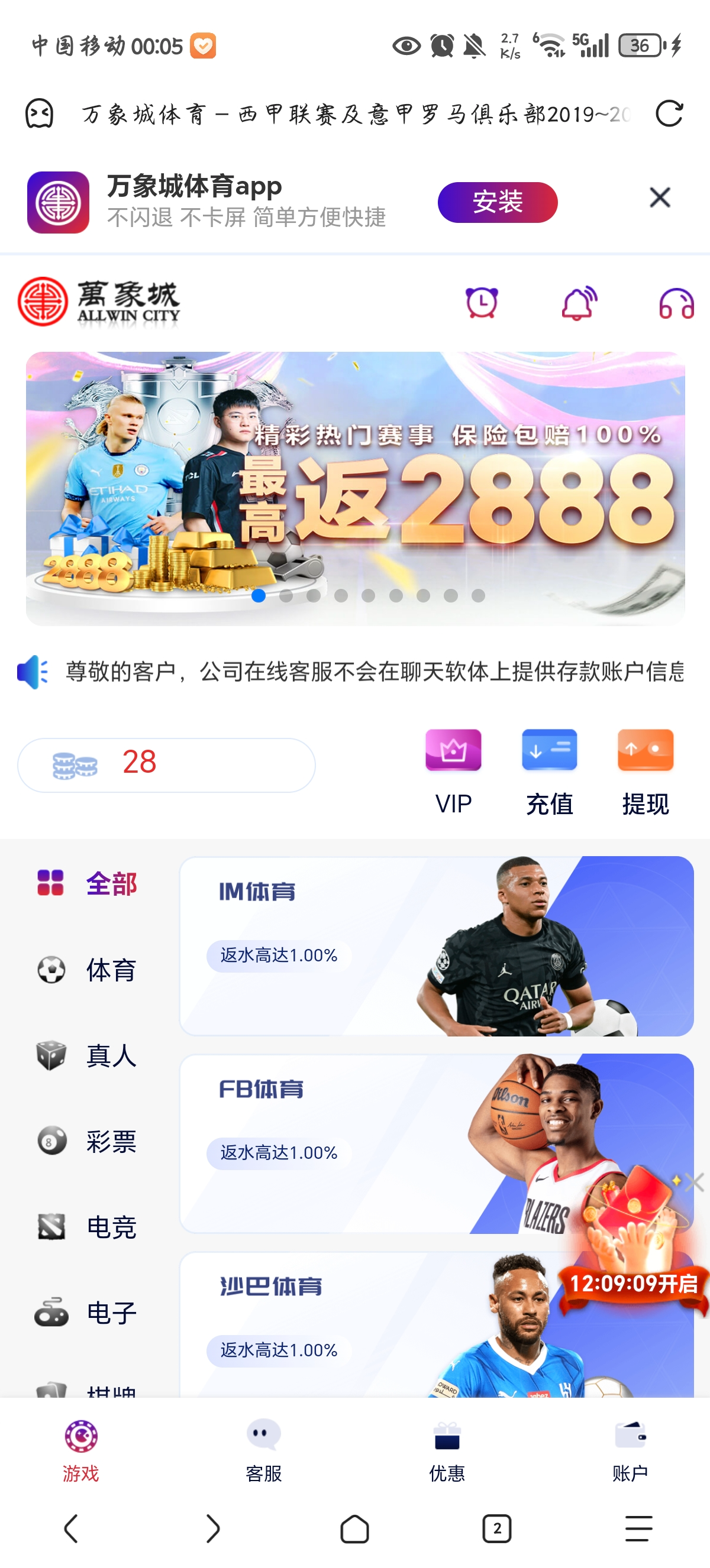Open the notifications bell
Viewport: 710px width, 1568px height.
click(579, 303)
